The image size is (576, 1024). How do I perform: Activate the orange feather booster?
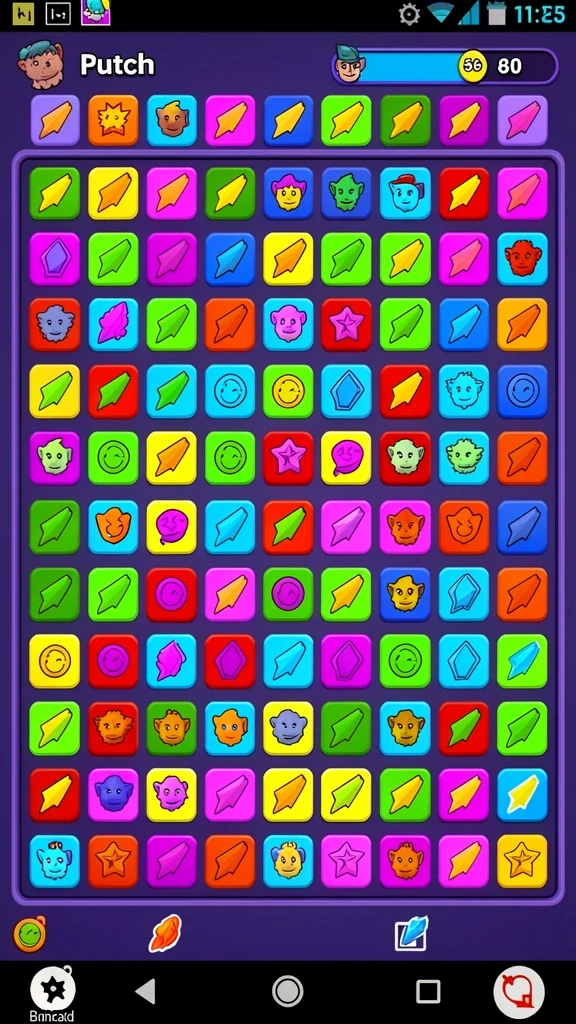[x=165, y=933]
